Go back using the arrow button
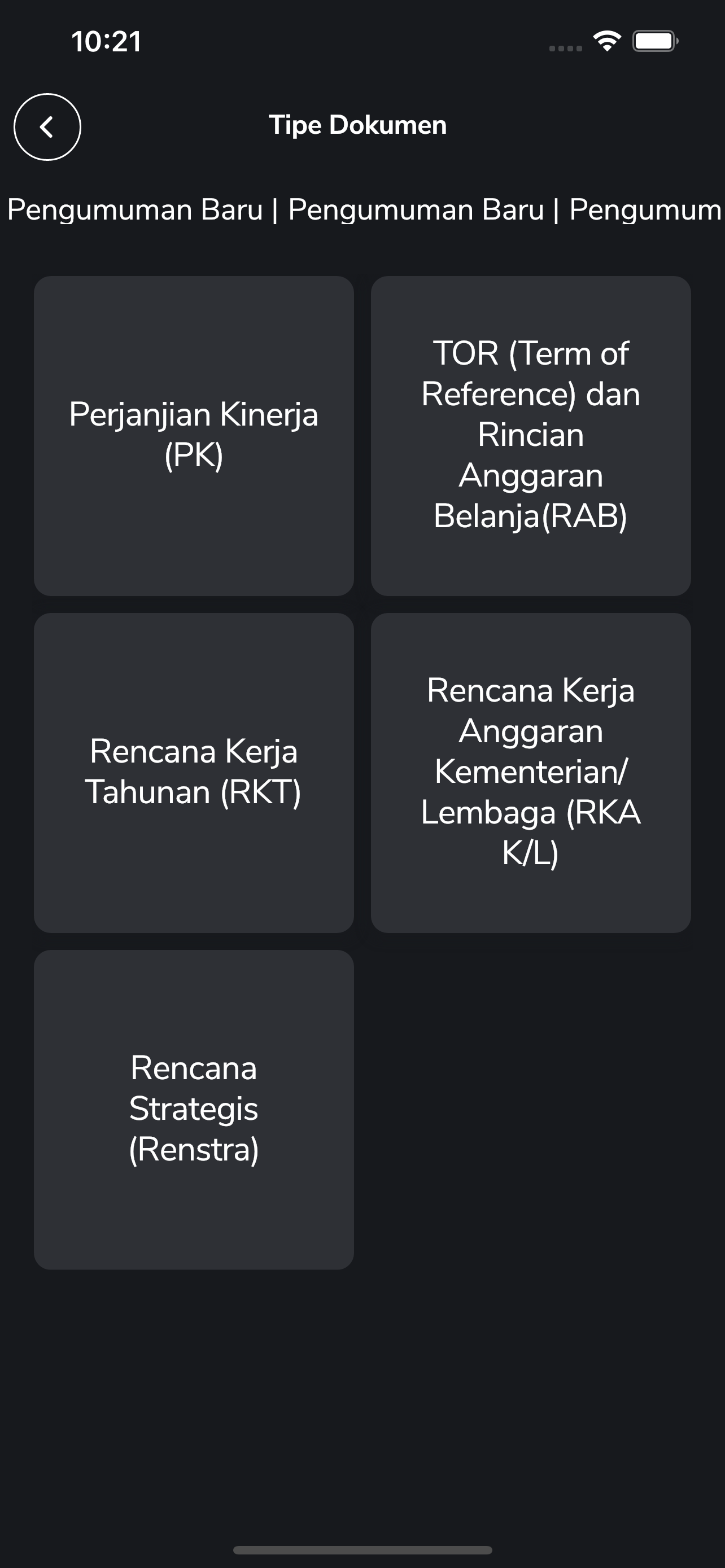This screenshot has height=1568, width=725. pos(47,126)
